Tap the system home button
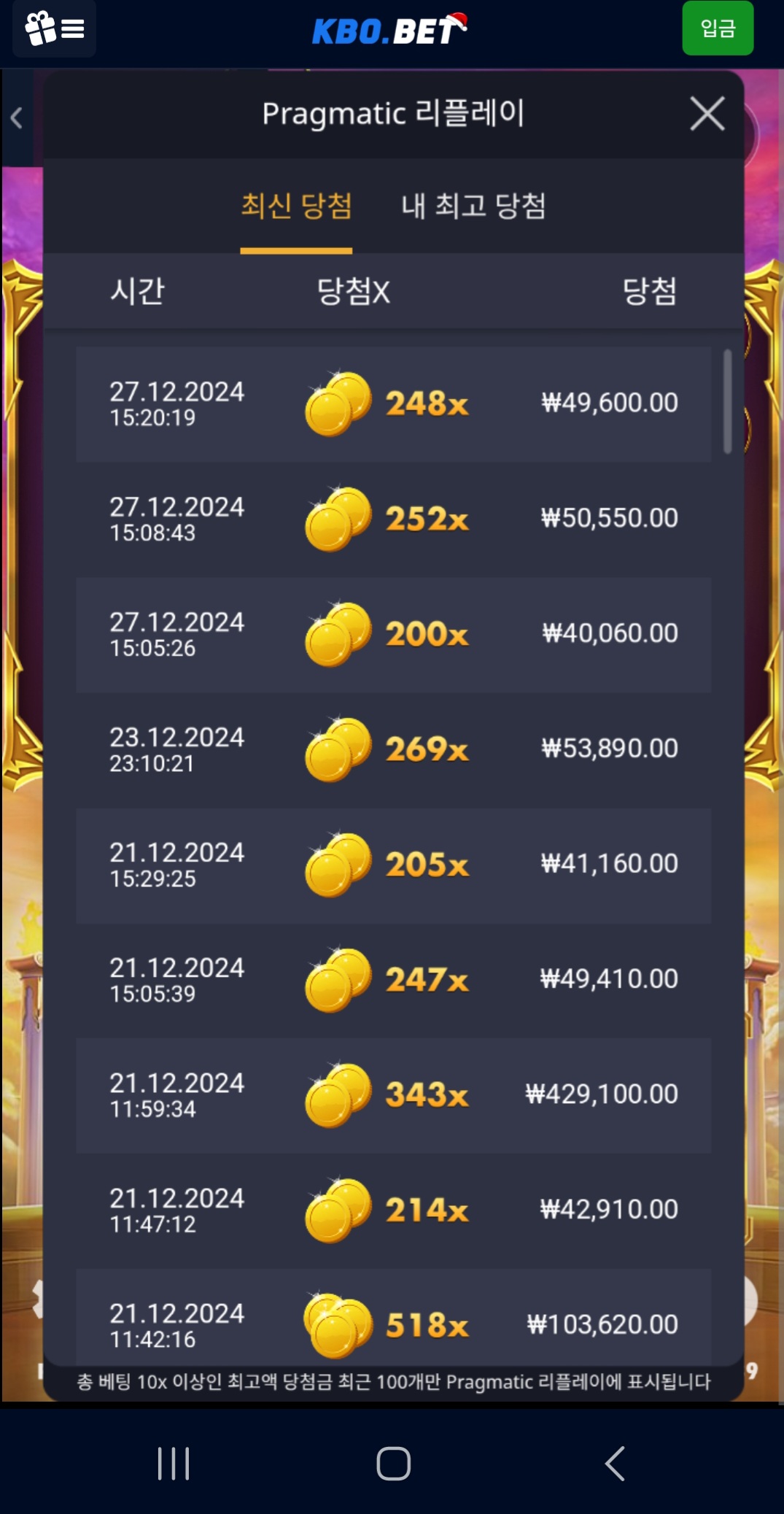784x1514 pixels. [393, 1463]
